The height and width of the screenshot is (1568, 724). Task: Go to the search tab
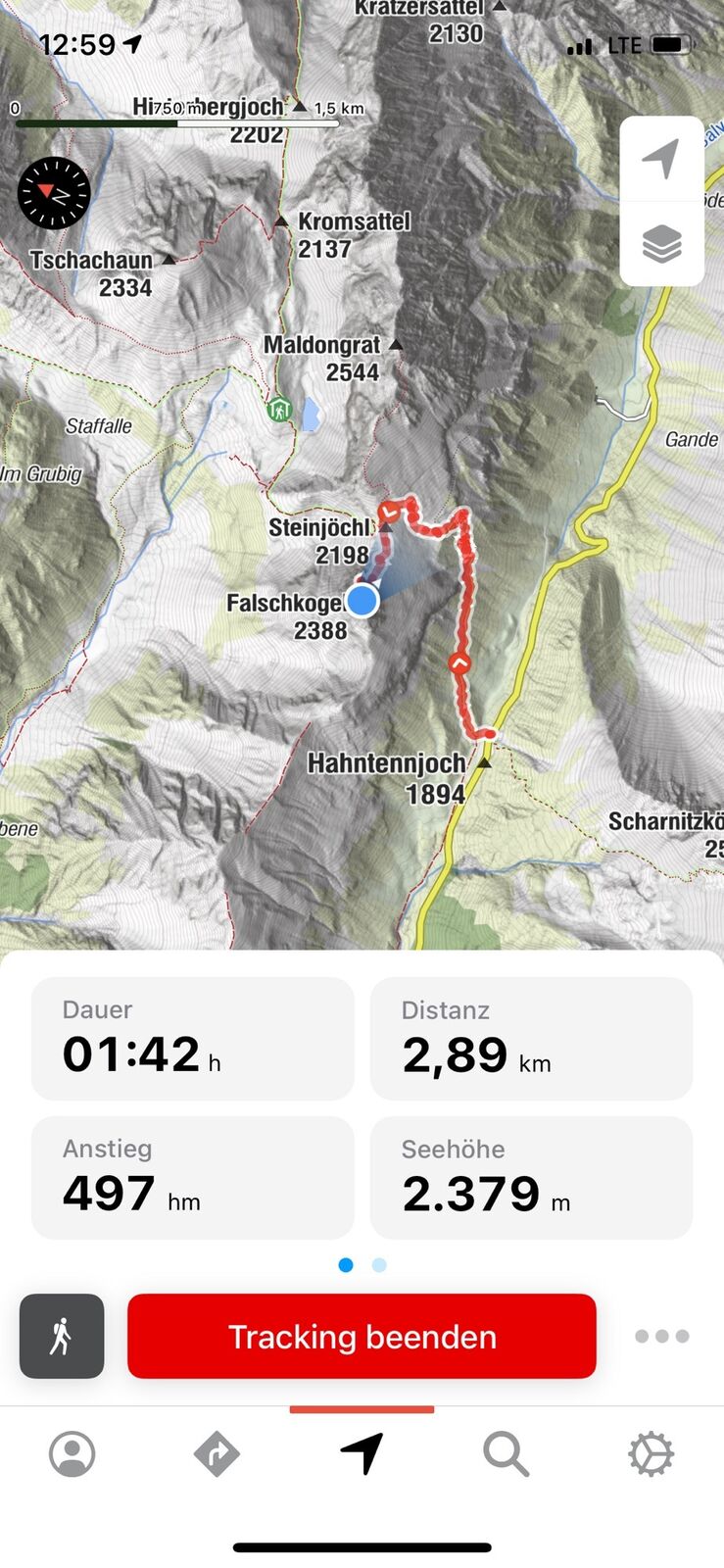click(x=506, y=1454)
